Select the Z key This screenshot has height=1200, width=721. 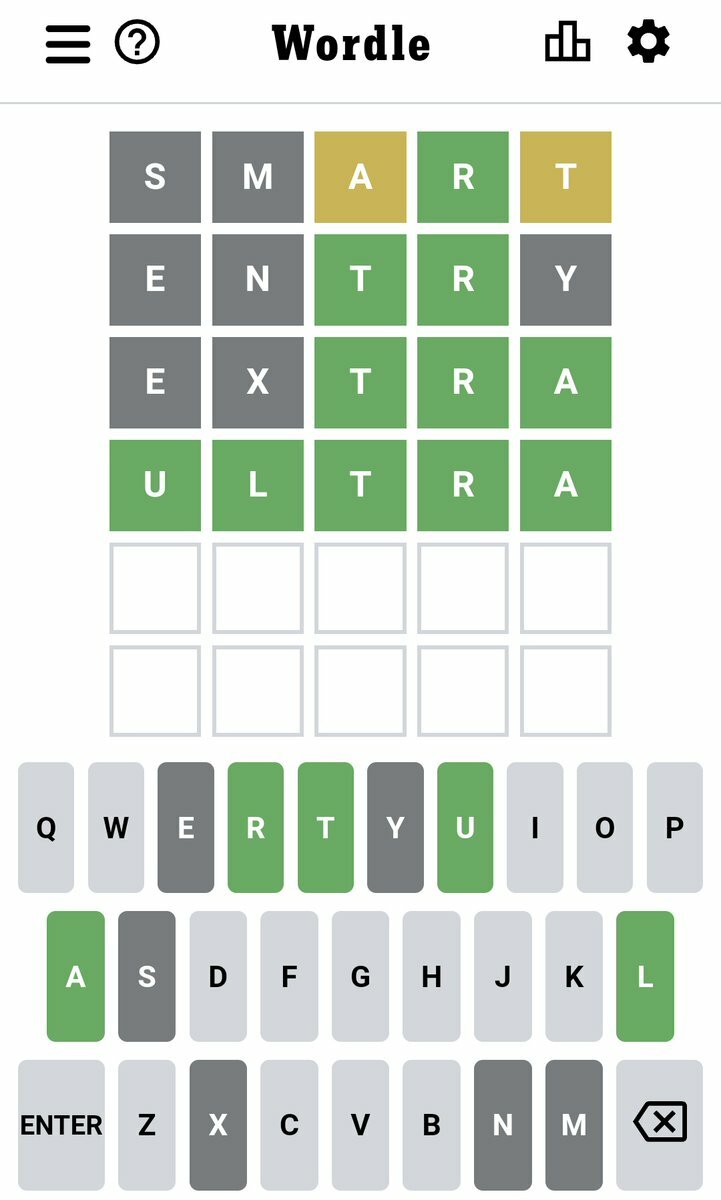(x=146, y=1125)
